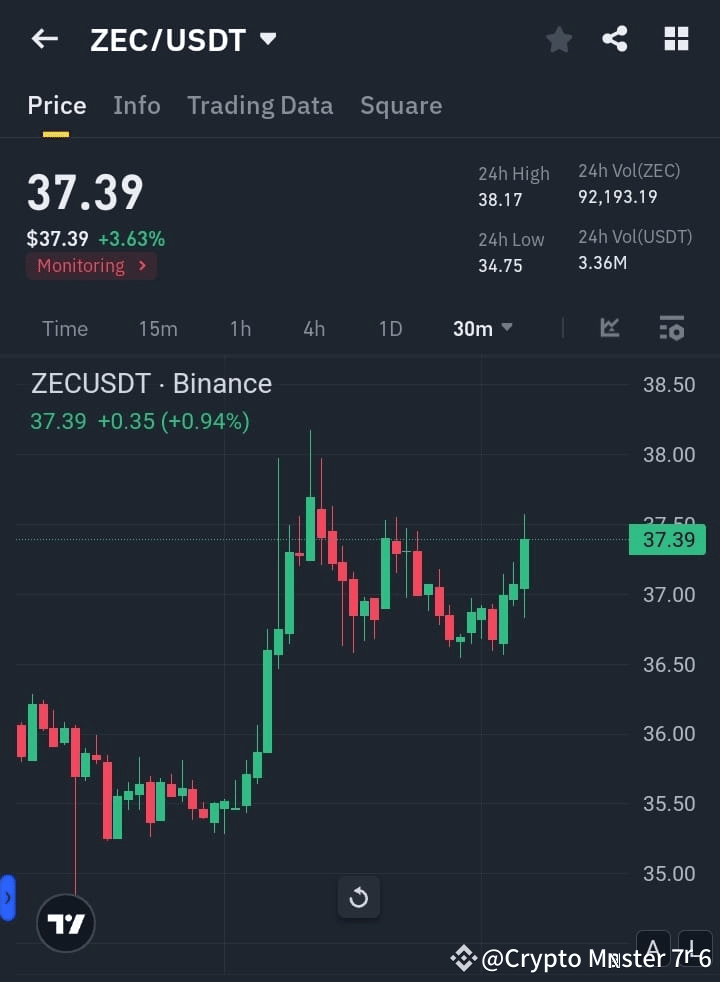720x982 pixels.
Task: Open the grid layout icon top right
Action: pyautogui.click(x=676, y=39)
